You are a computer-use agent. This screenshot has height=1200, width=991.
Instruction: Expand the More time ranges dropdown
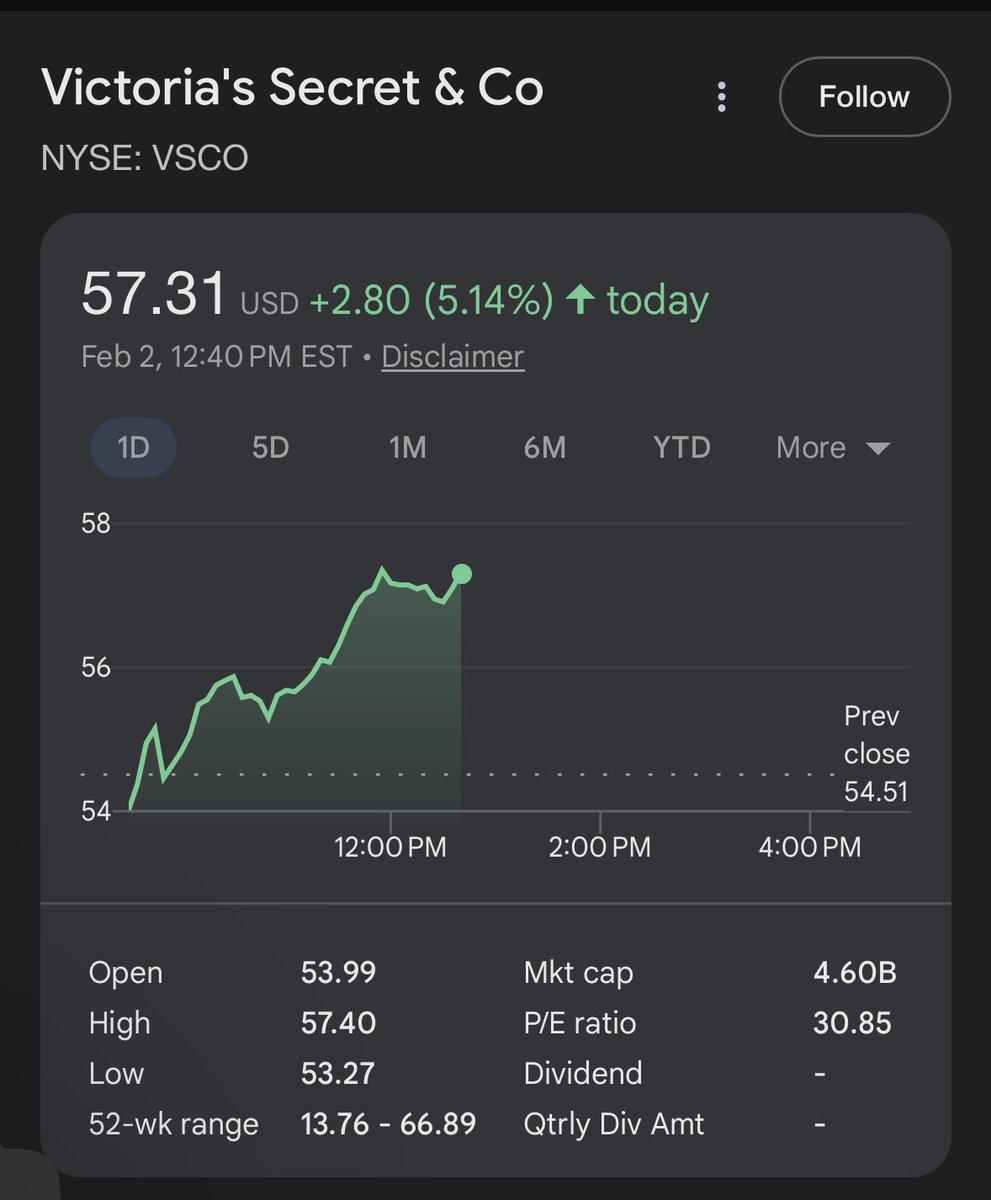point(832,447)
